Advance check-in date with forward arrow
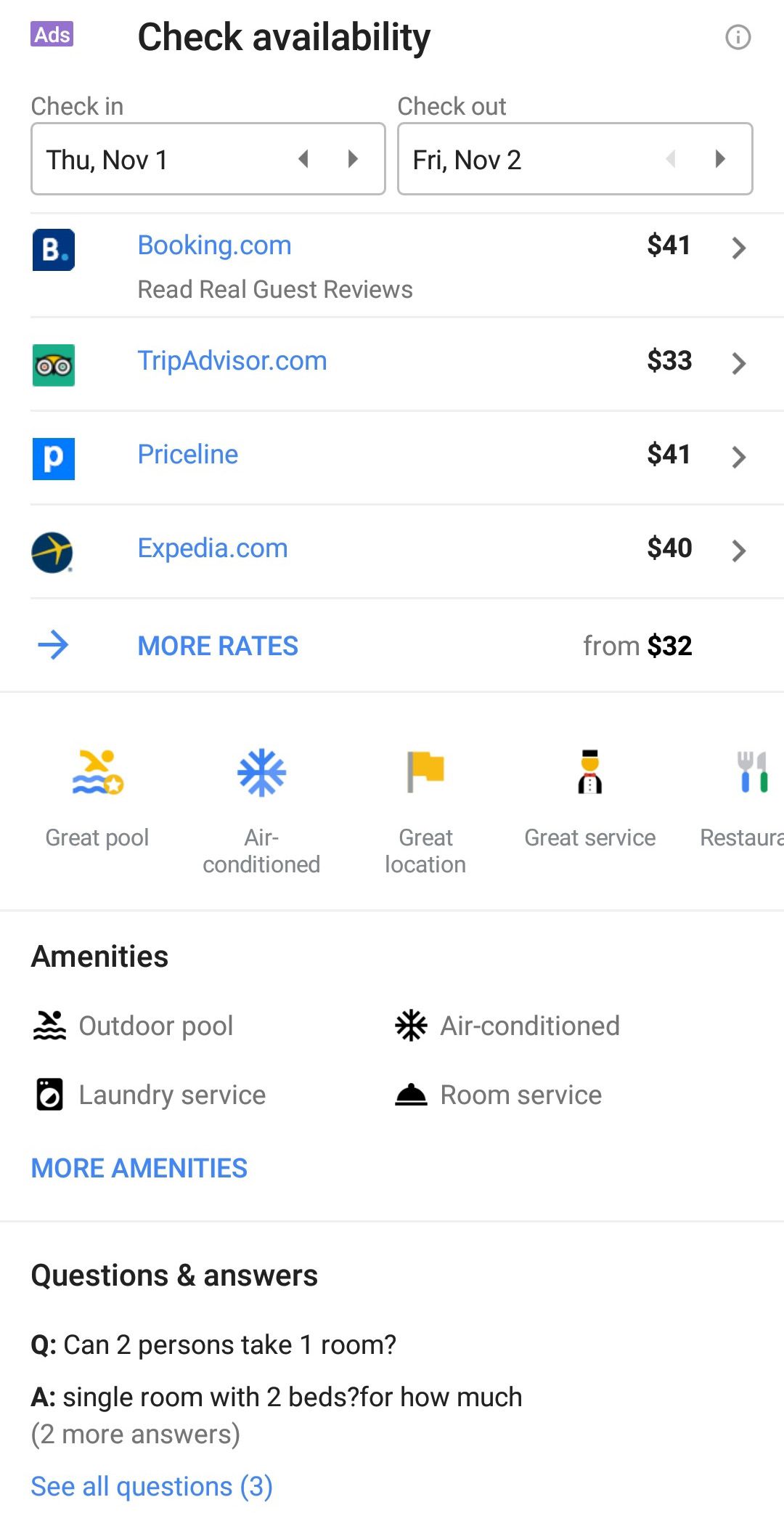784x1513 pixels. tap(352, 159)
